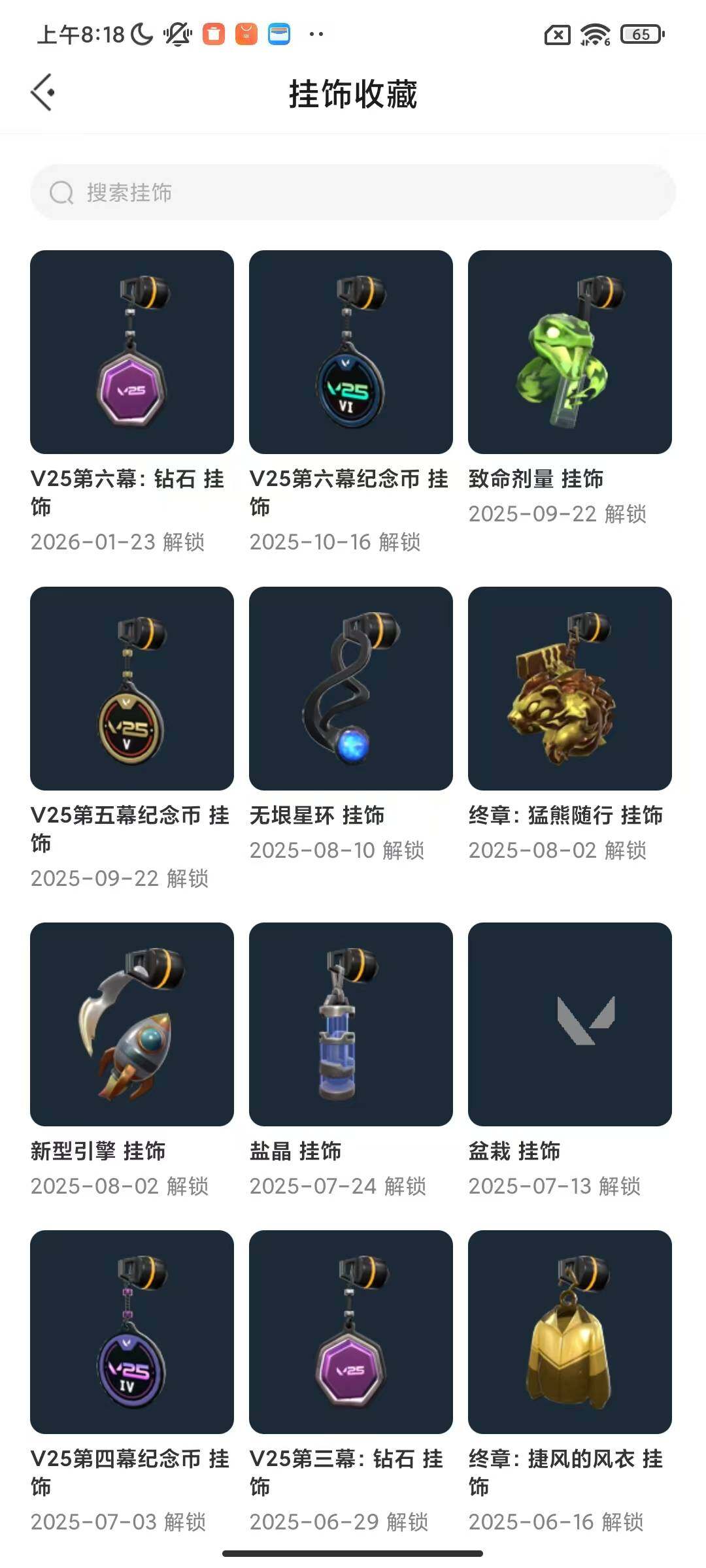The height and width of the screenshot is (1568, 706).
Task: Click inside the 搜索挂饰 search field
Action: (x=353, y=193)
